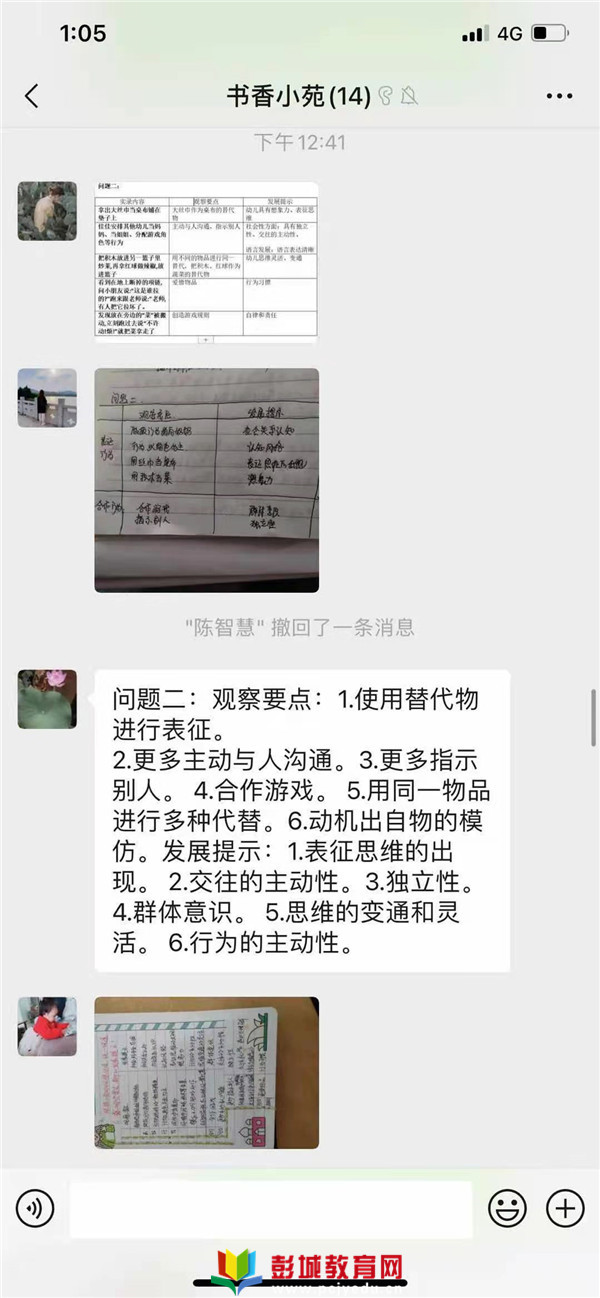Open the red-clothed child avatar profile
600x1298 pixels.
47,1026
